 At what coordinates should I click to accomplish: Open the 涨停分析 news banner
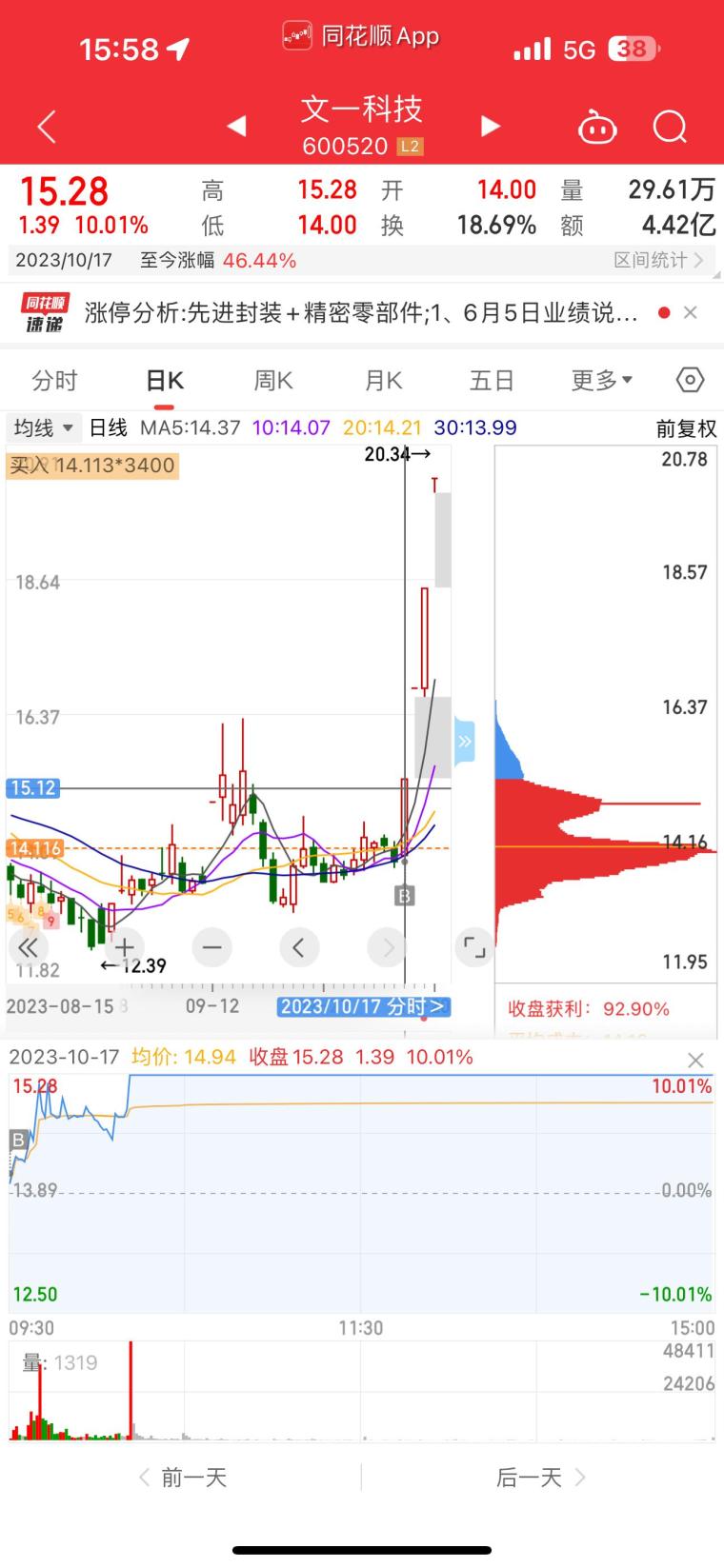click(360, 312)
